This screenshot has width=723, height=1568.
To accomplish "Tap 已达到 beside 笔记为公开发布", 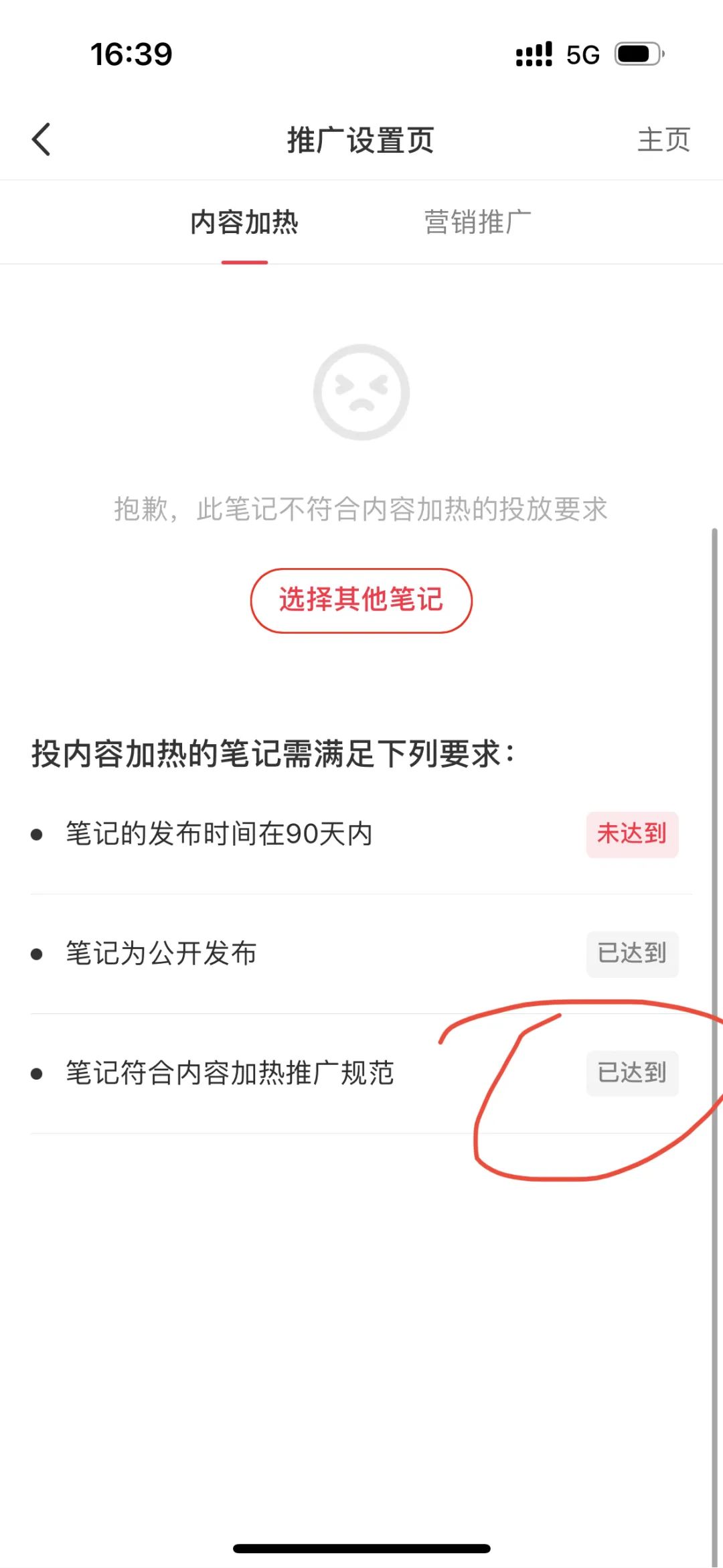I will click(632, 955).
